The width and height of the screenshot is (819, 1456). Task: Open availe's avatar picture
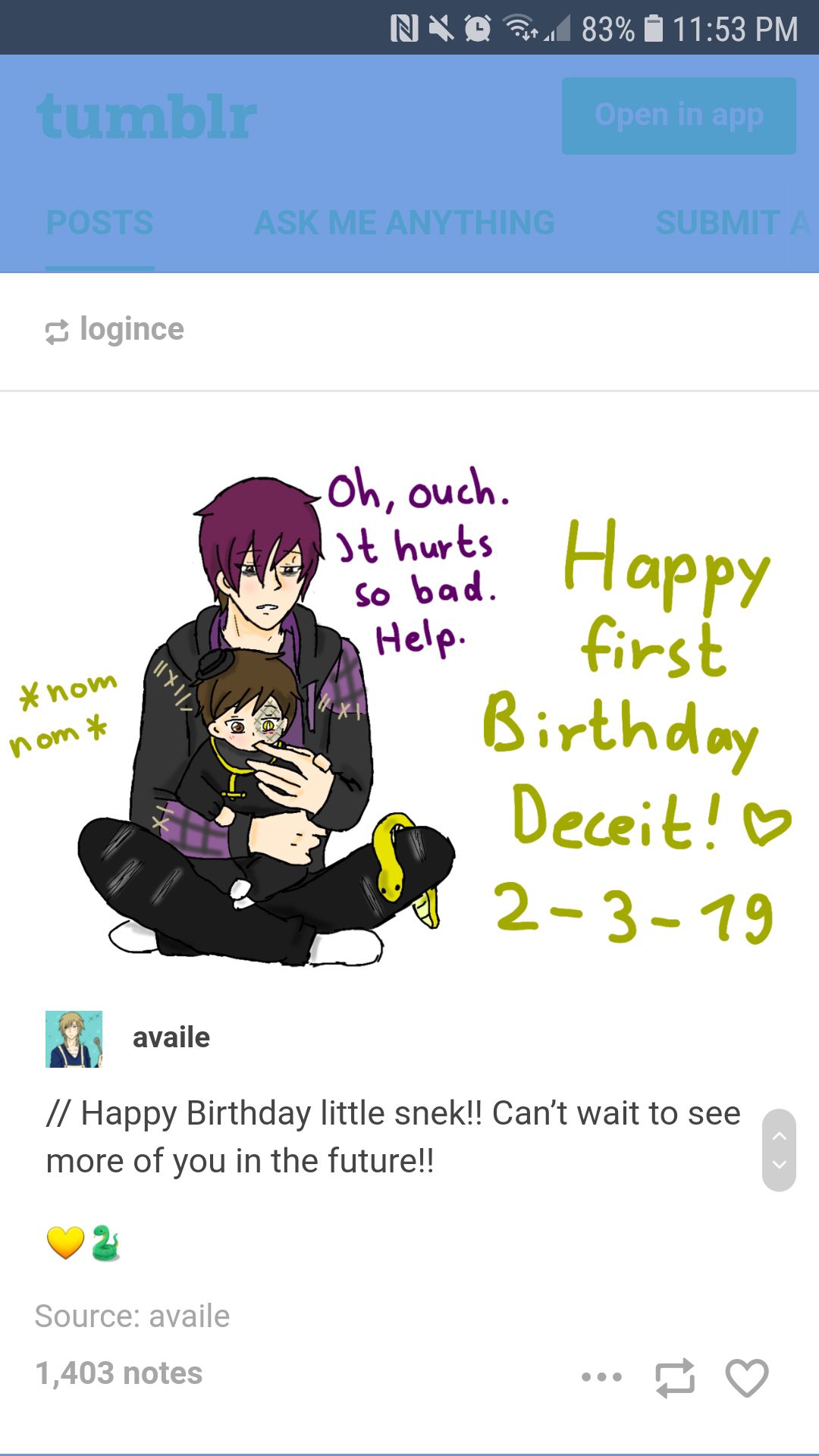point(74,1039)
